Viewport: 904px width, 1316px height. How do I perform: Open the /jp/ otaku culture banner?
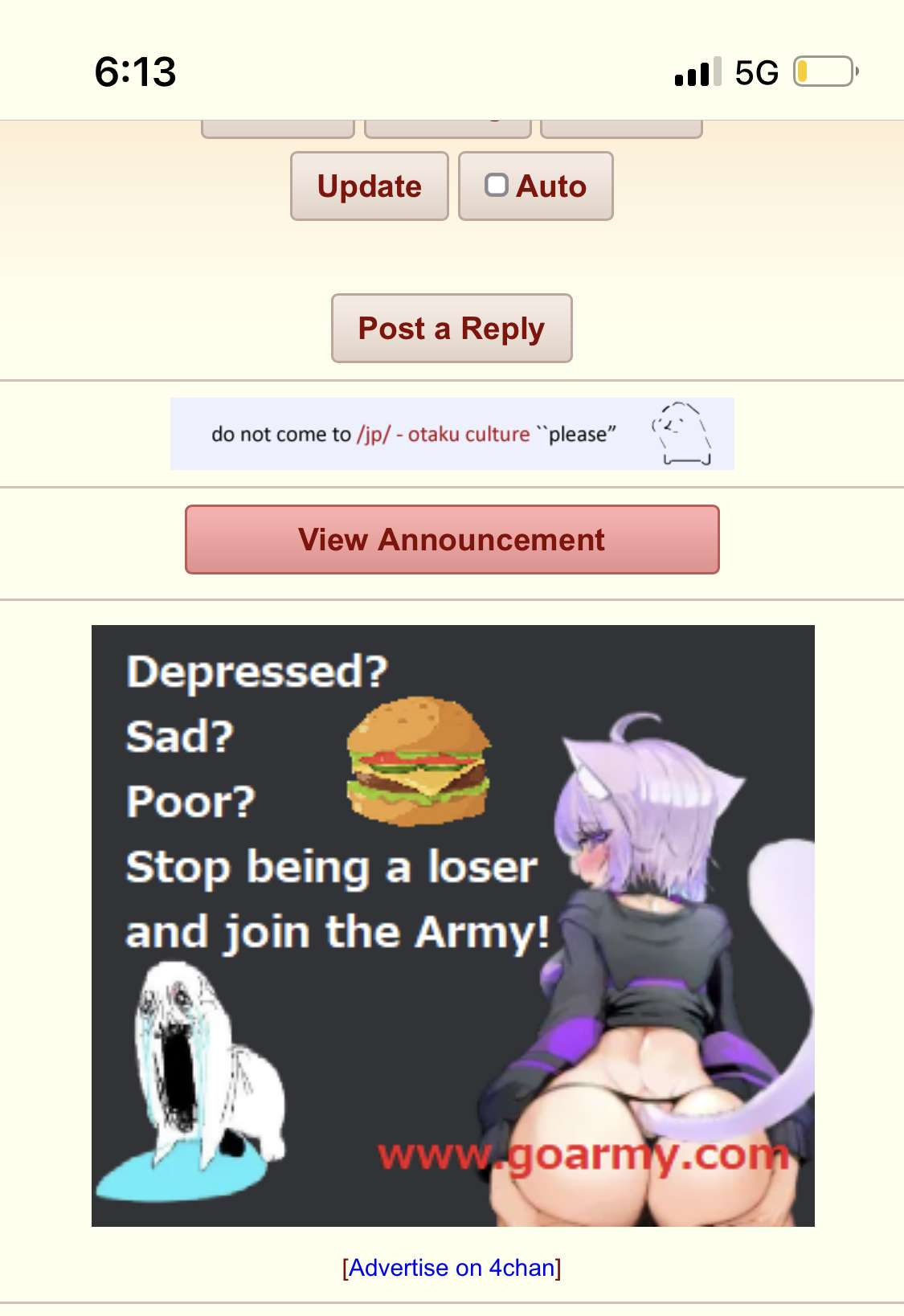point(452,434)
